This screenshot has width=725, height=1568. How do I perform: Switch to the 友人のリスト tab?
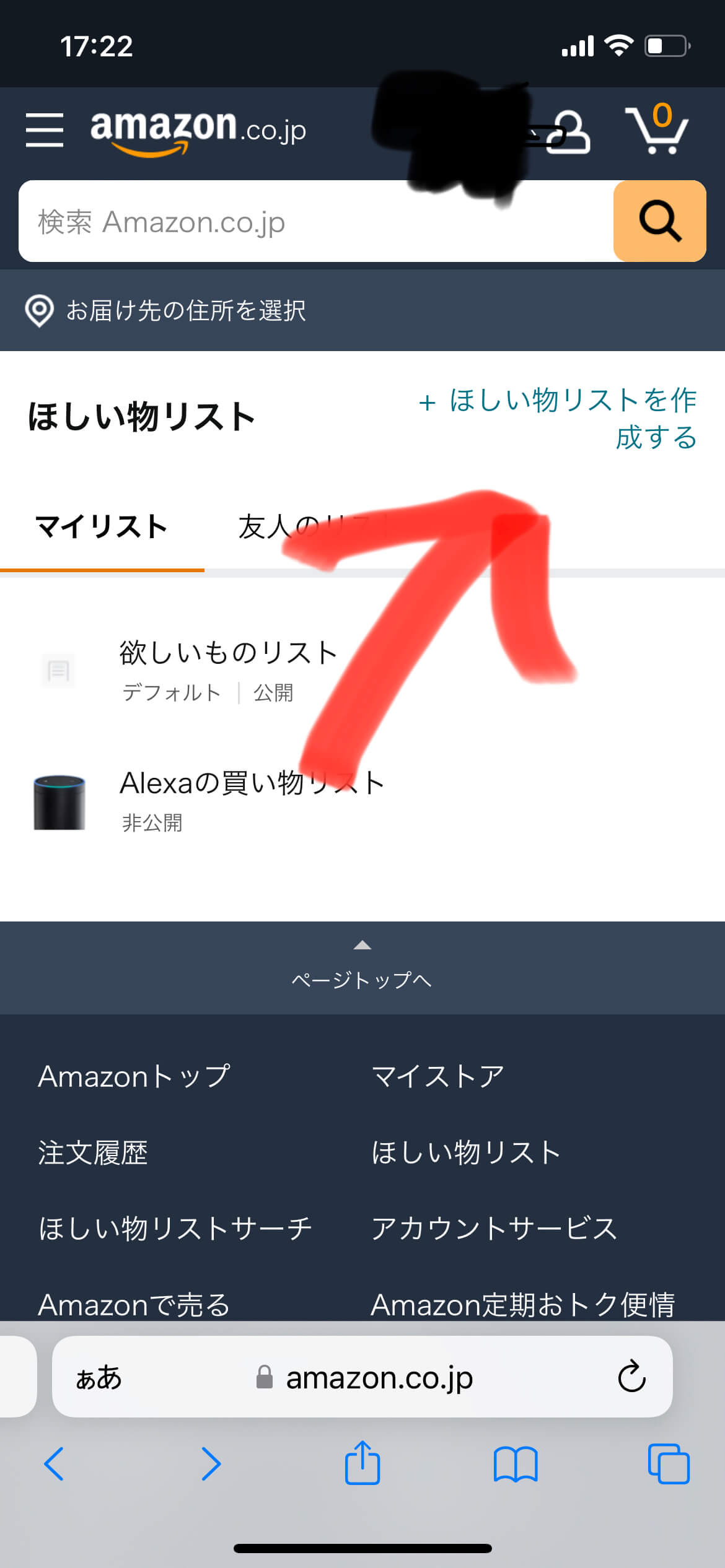click(310, 526)
